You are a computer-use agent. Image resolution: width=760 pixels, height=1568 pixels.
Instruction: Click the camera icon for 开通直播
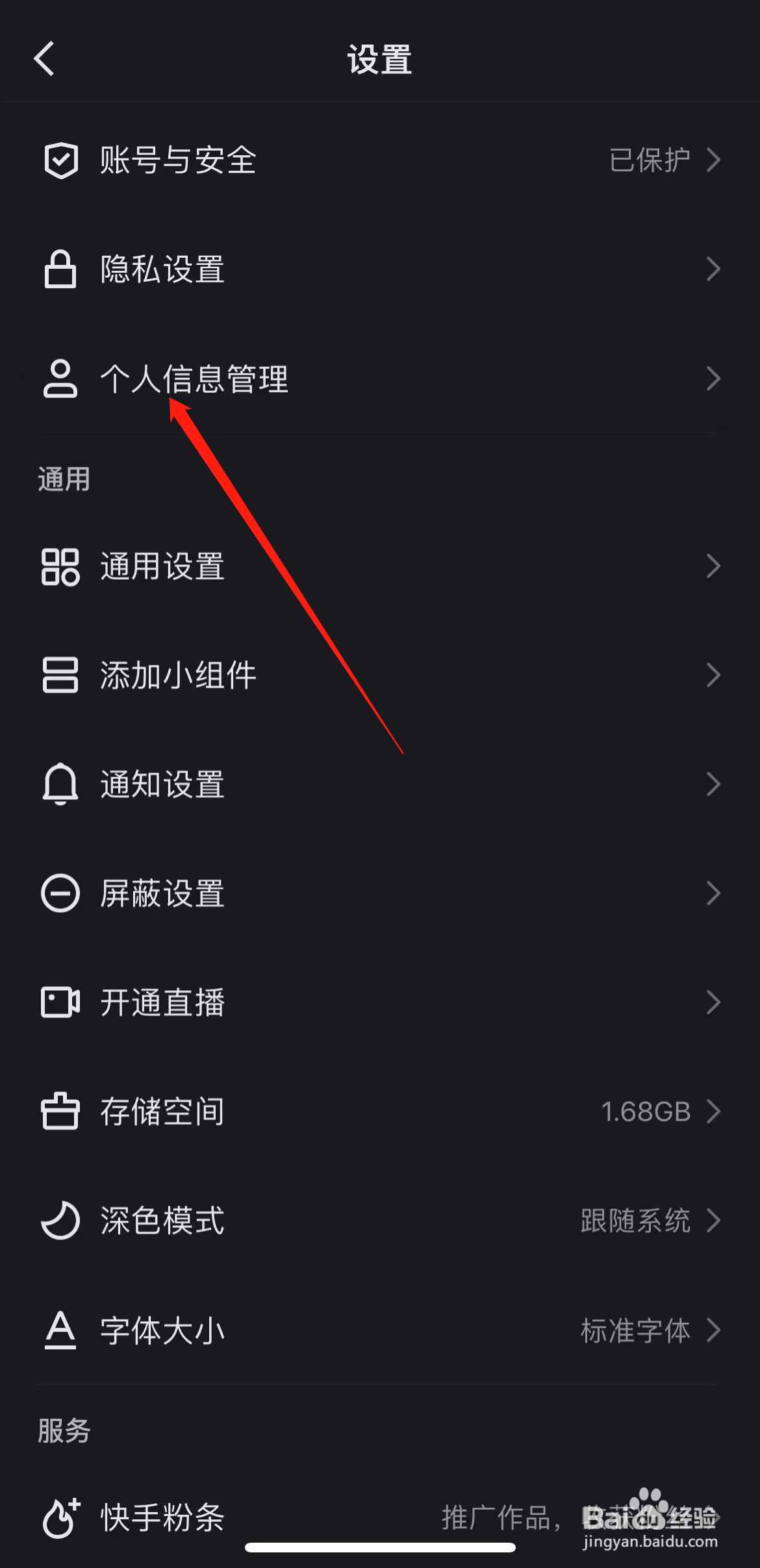[x=60, y=1002]
